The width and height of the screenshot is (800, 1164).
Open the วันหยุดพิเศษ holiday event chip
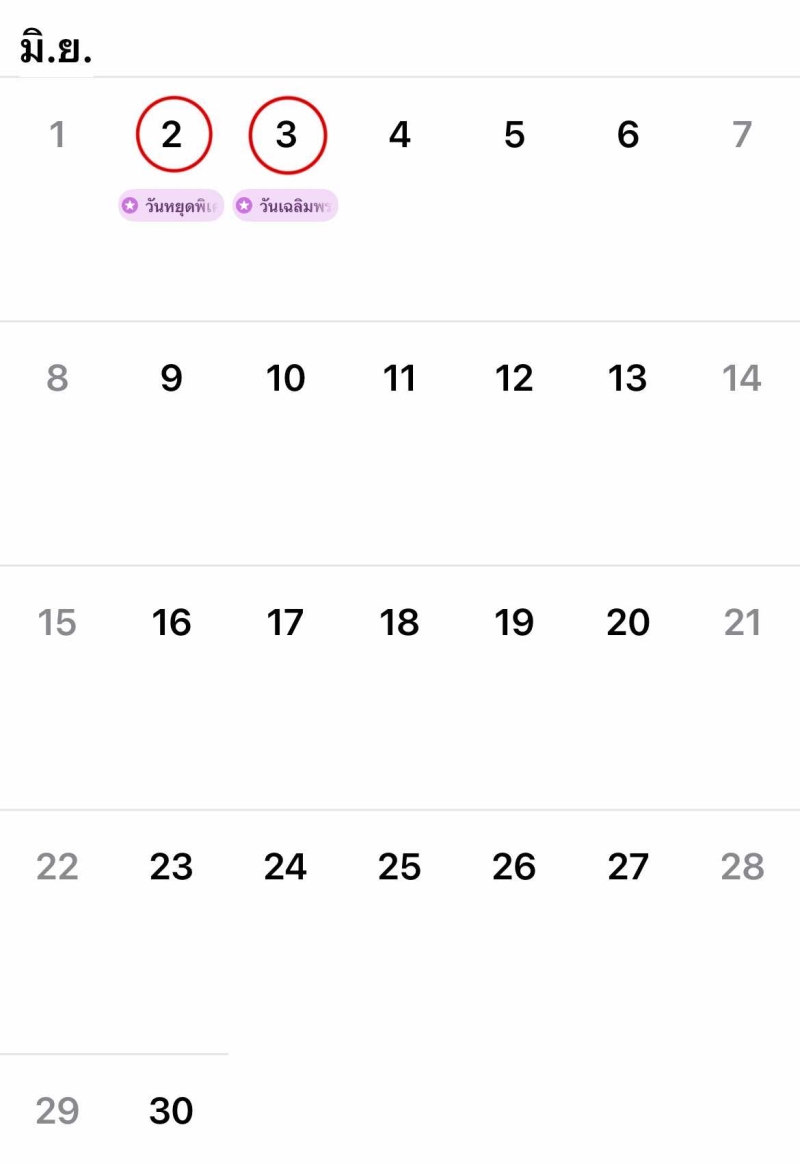point(171,206)
